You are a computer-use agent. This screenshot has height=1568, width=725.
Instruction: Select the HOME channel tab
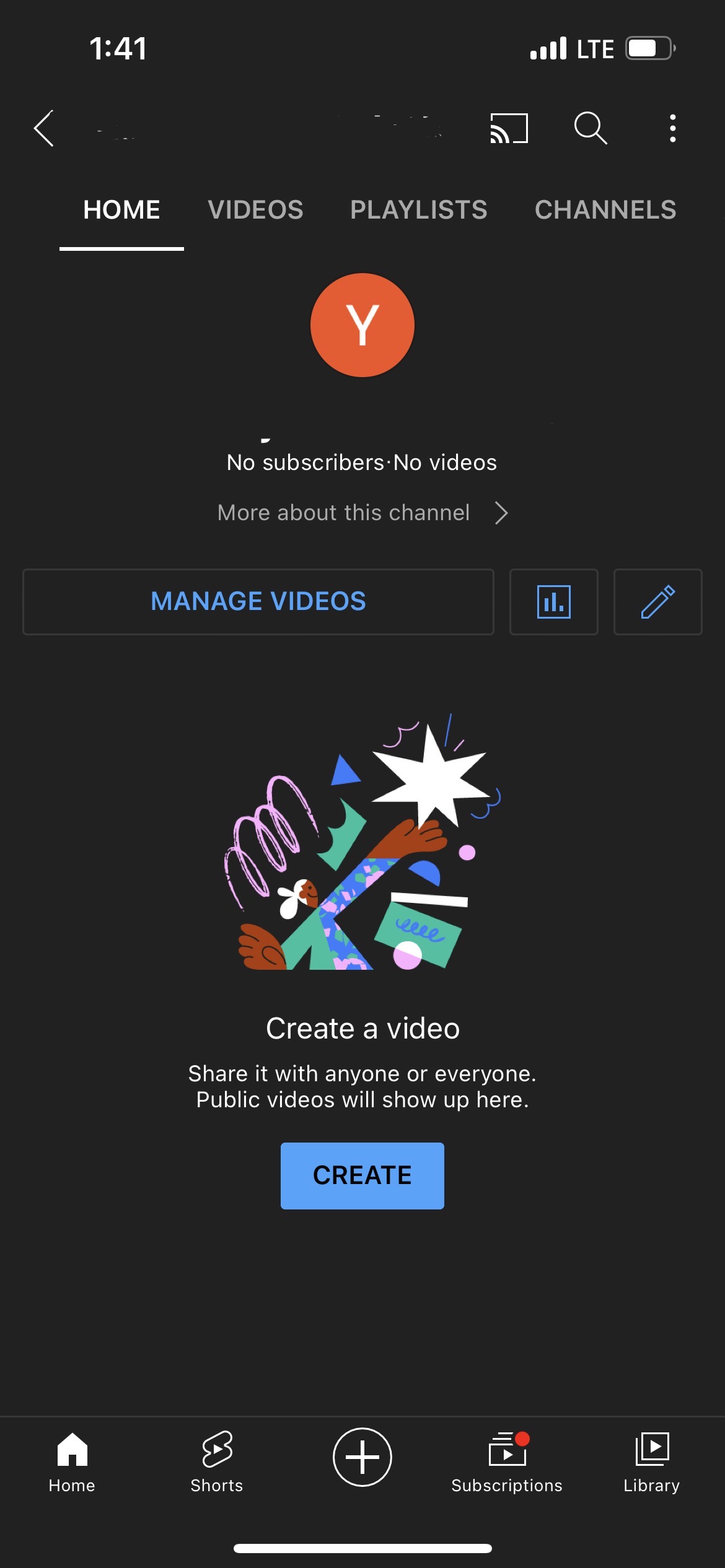point(121,210)
